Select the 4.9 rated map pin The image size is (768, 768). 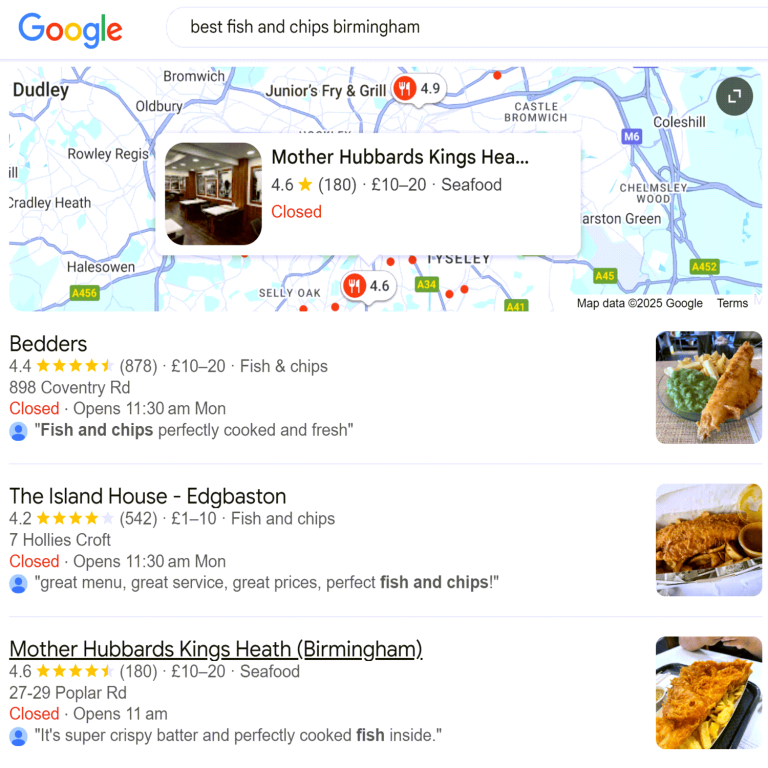coord(418,89)
